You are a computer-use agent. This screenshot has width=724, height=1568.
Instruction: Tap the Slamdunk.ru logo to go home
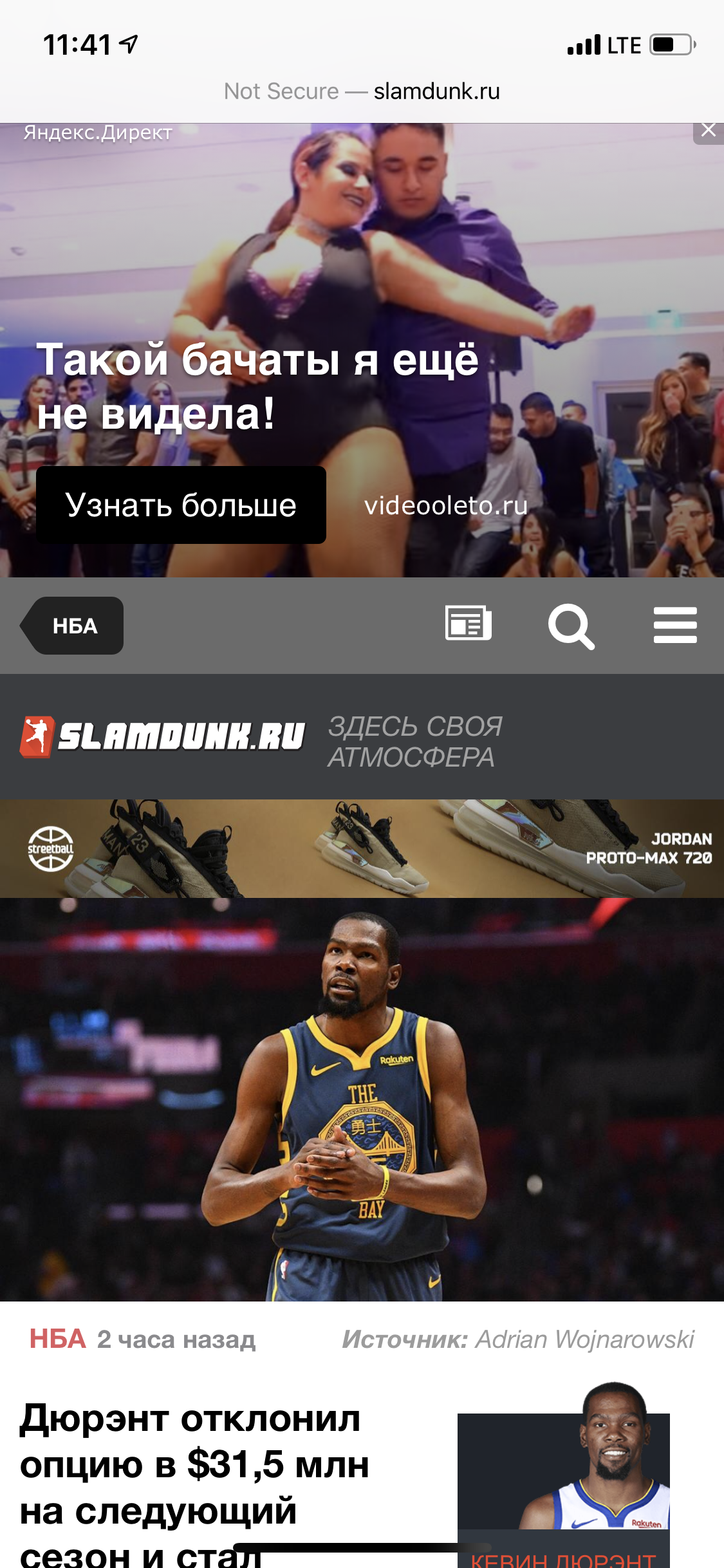pyautogui.click(x=162, y=736)
